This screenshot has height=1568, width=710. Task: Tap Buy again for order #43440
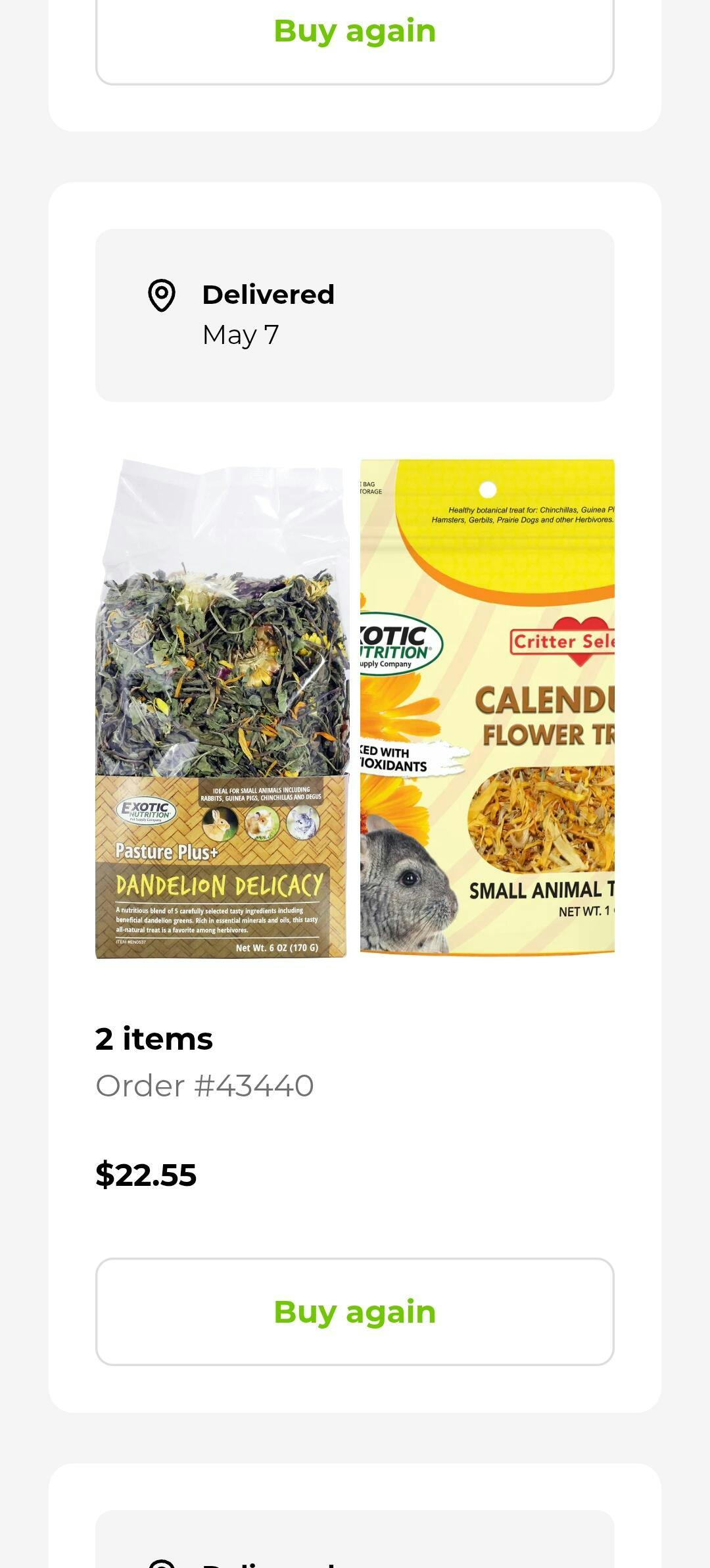[354, 1312]
